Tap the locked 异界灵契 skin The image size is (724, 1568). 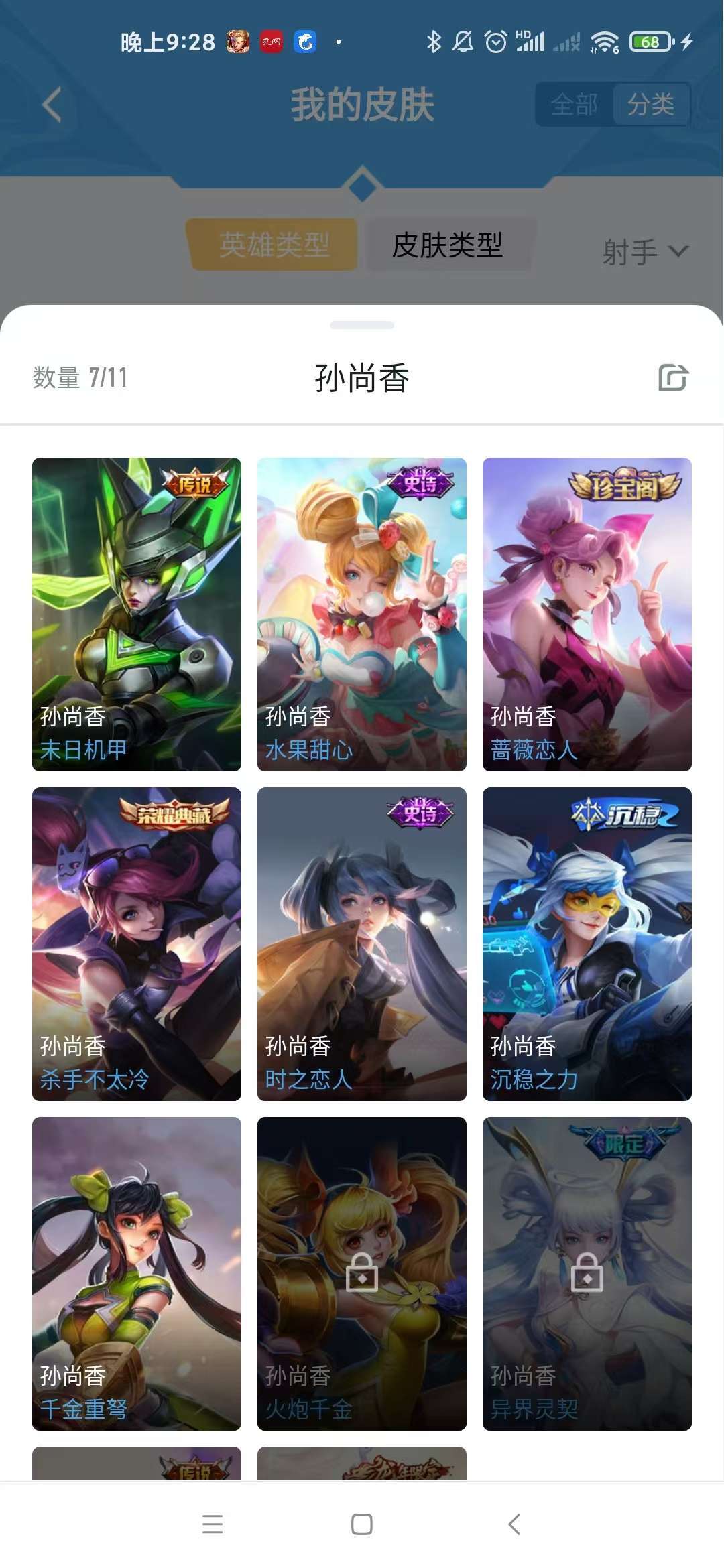pyautogui.click(x=587, y=1273)
